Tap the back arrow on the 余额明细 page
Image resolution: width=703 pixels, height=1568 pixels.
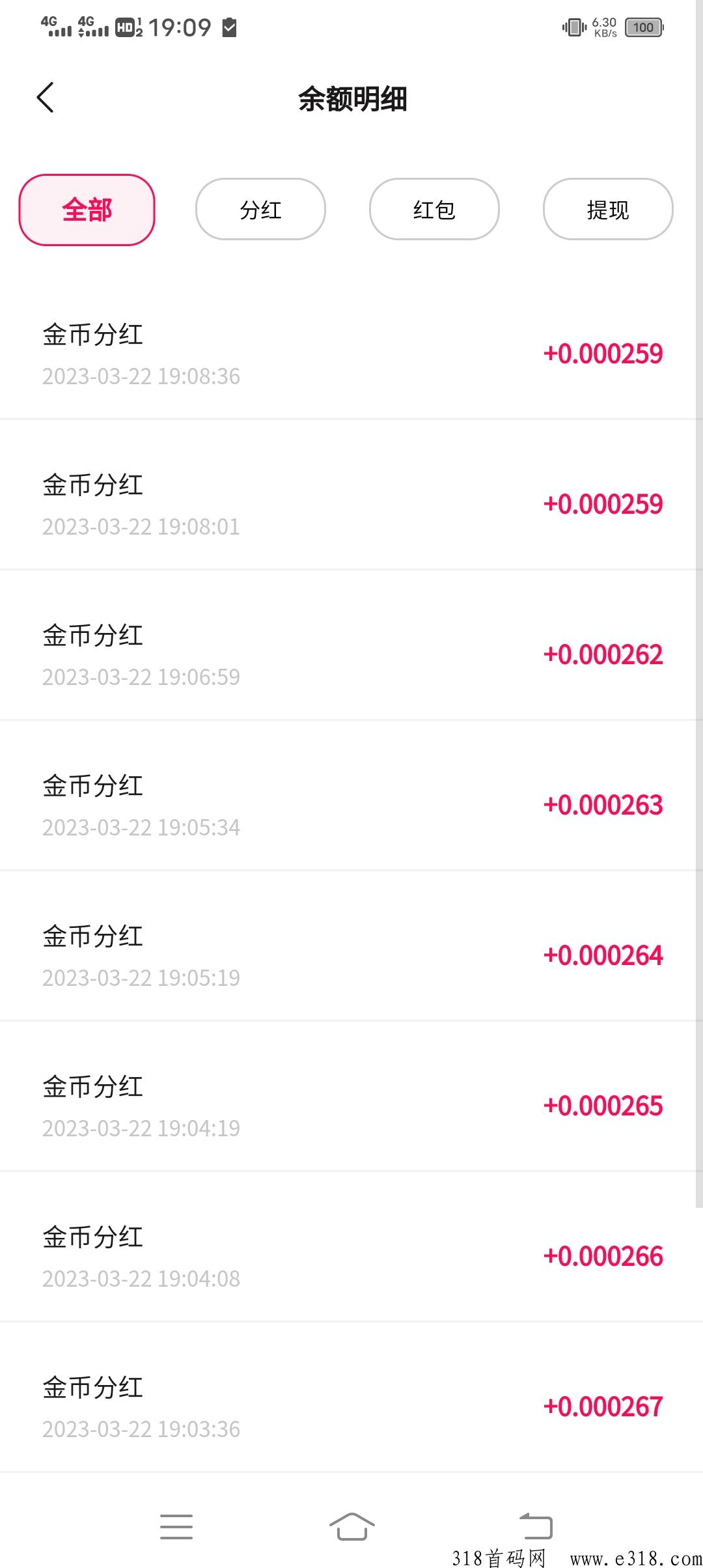(x=46, y=98)
